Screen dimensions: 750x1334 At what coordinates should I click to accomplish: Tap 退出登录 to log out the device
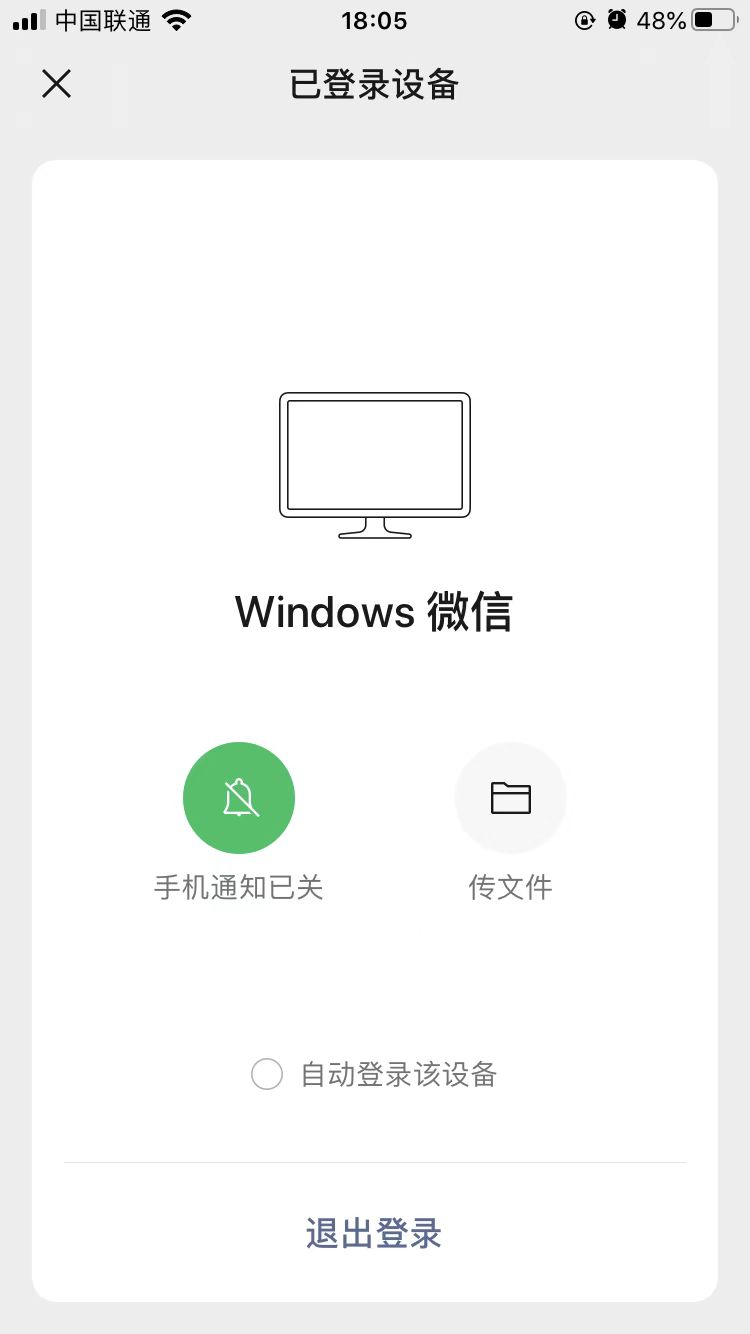tap(374, 1234)
